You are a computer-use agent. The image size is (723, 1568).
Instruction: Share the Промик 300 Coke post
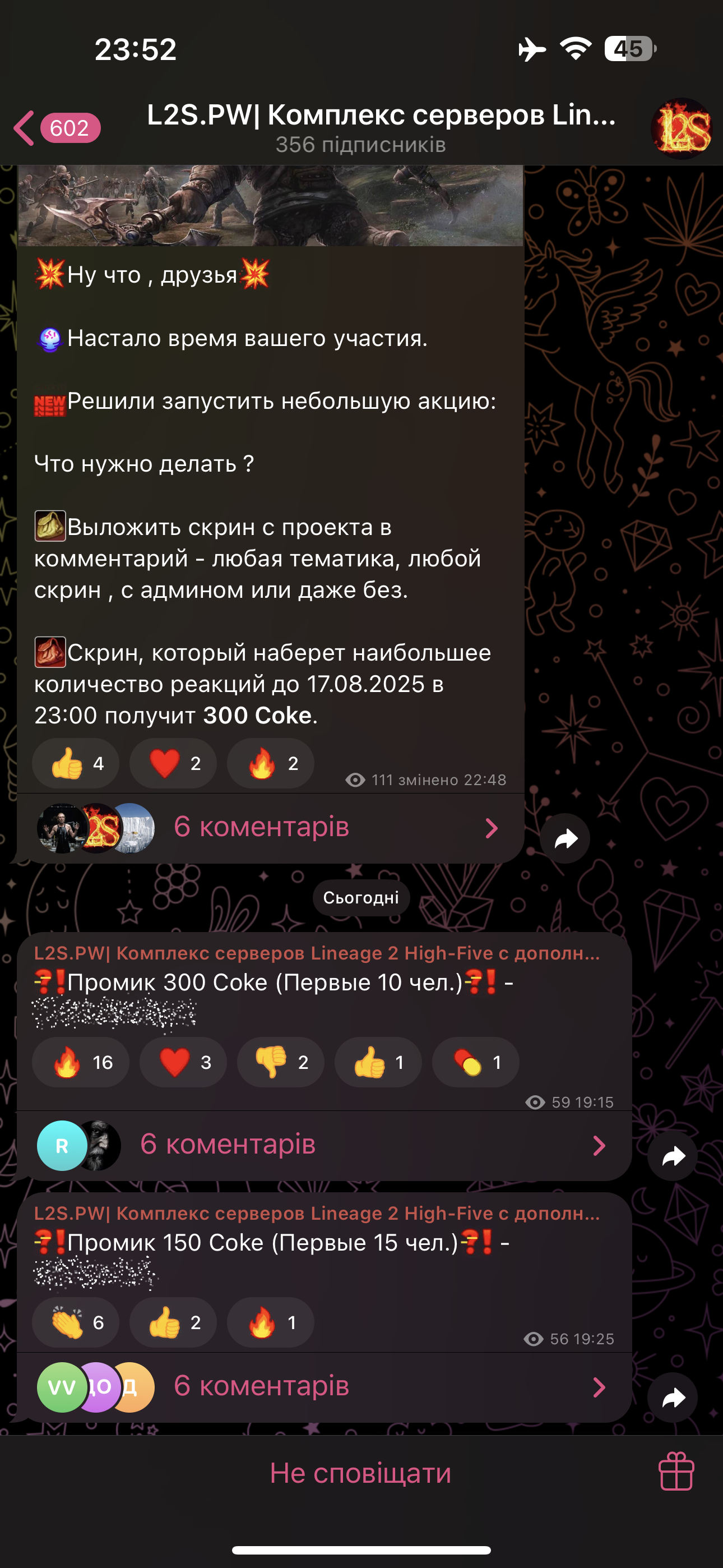click(x=673, y=1156)
